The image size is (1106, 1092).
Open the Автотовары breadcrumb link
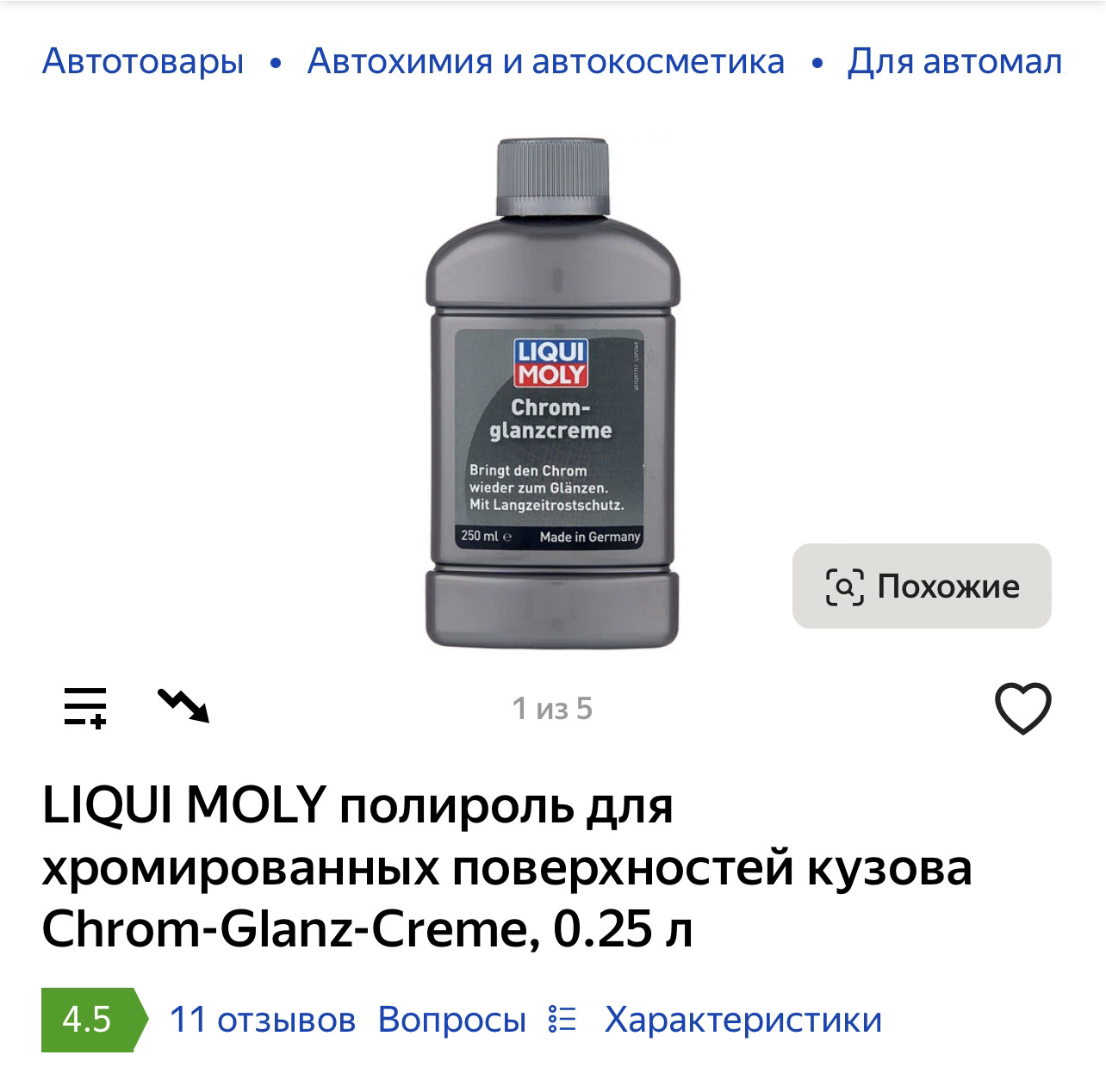(x=143, y=61)
